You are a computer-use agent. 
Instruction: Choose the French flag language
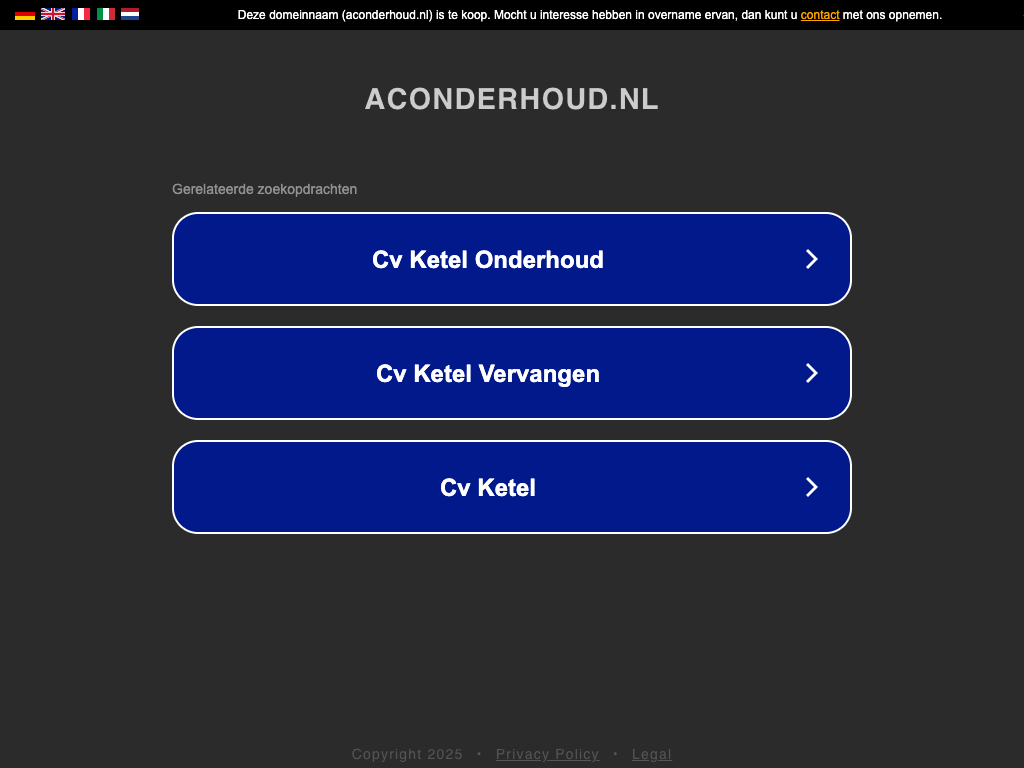[81, 14]
